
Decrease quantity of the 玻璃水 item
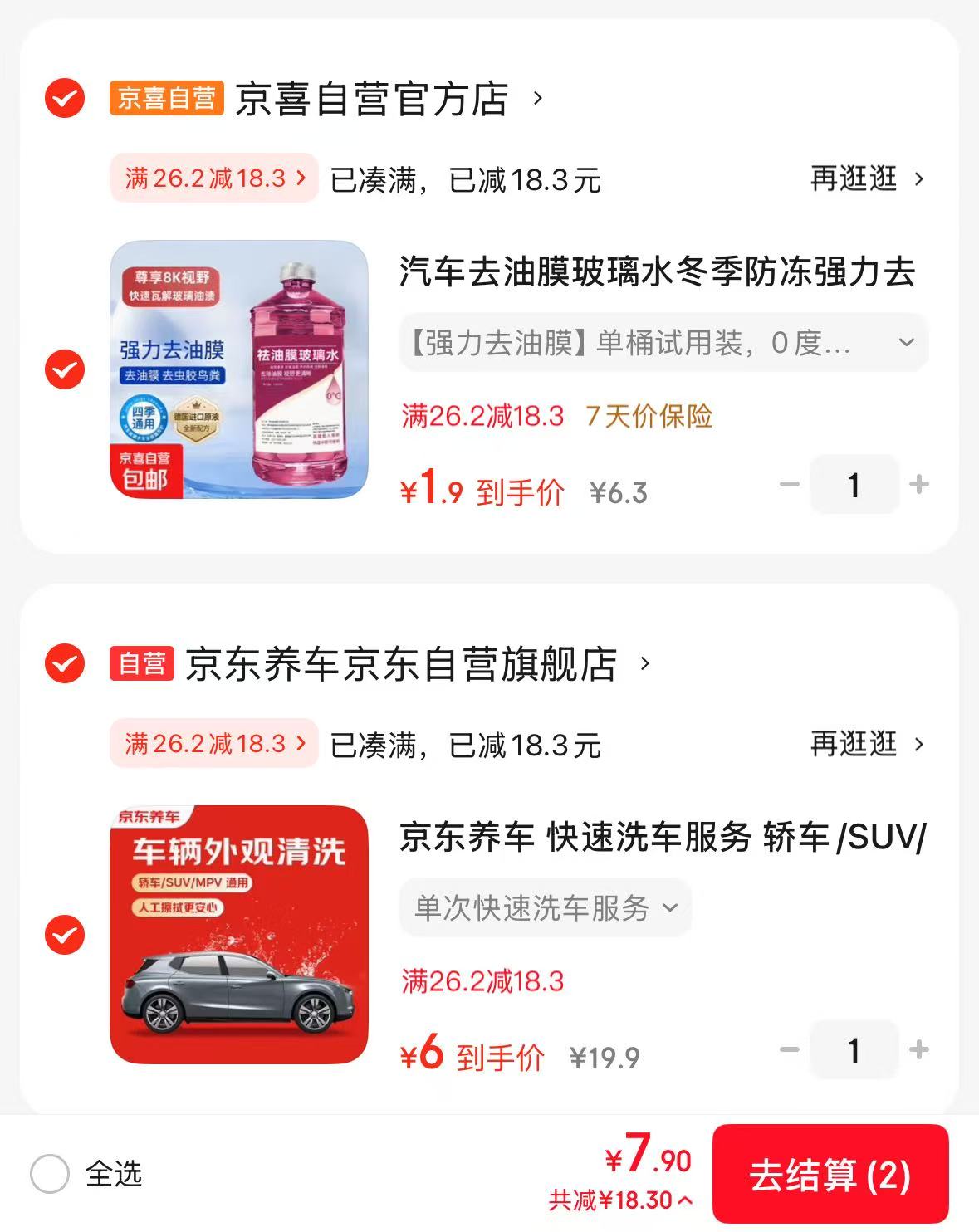click(789, 484)
